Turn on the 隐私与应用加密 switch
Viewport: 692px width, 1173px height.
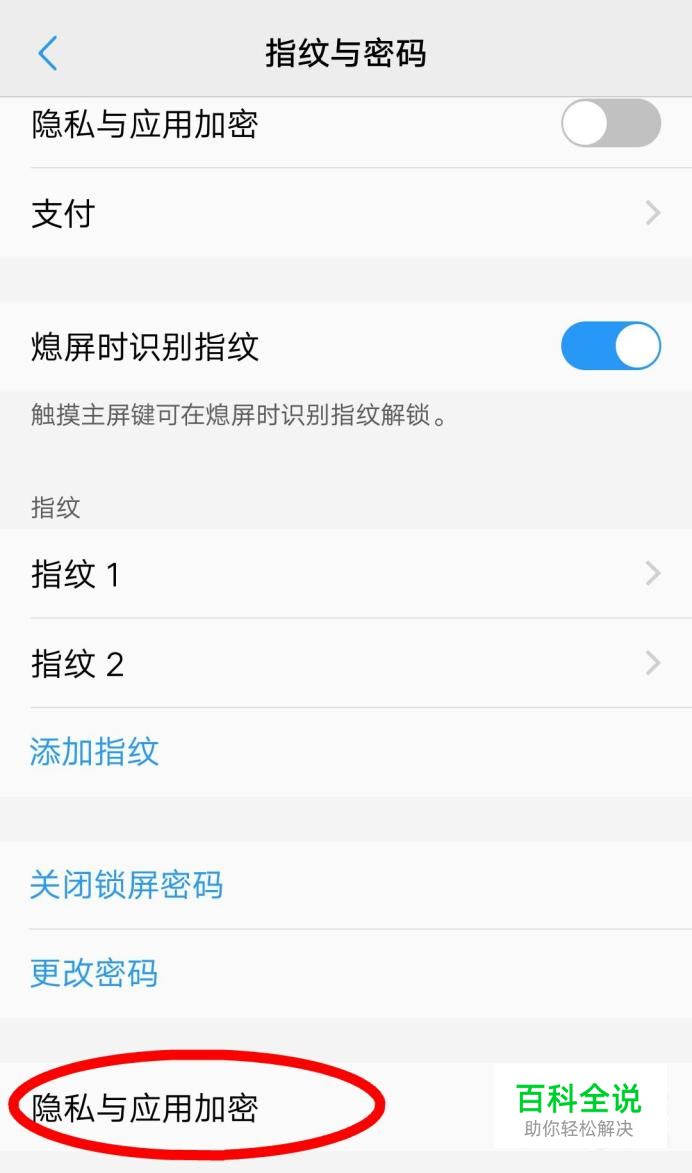point(610,123)
